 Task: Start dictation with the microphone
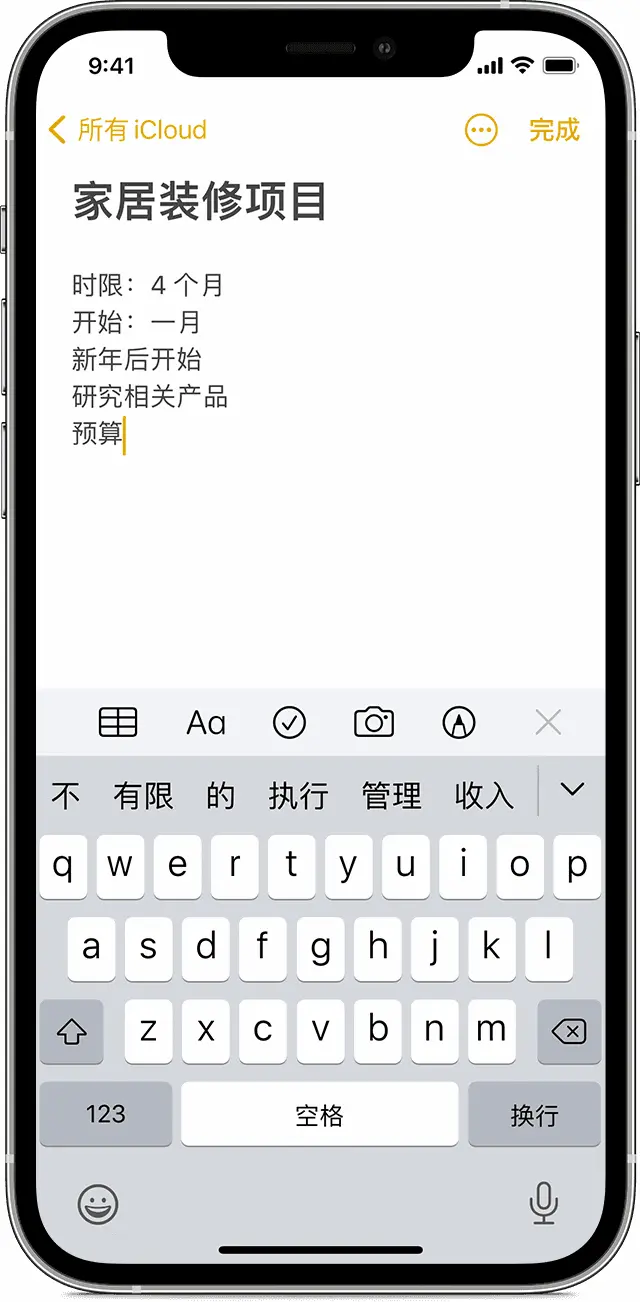pyautogui.click(x=543, y=1203)
